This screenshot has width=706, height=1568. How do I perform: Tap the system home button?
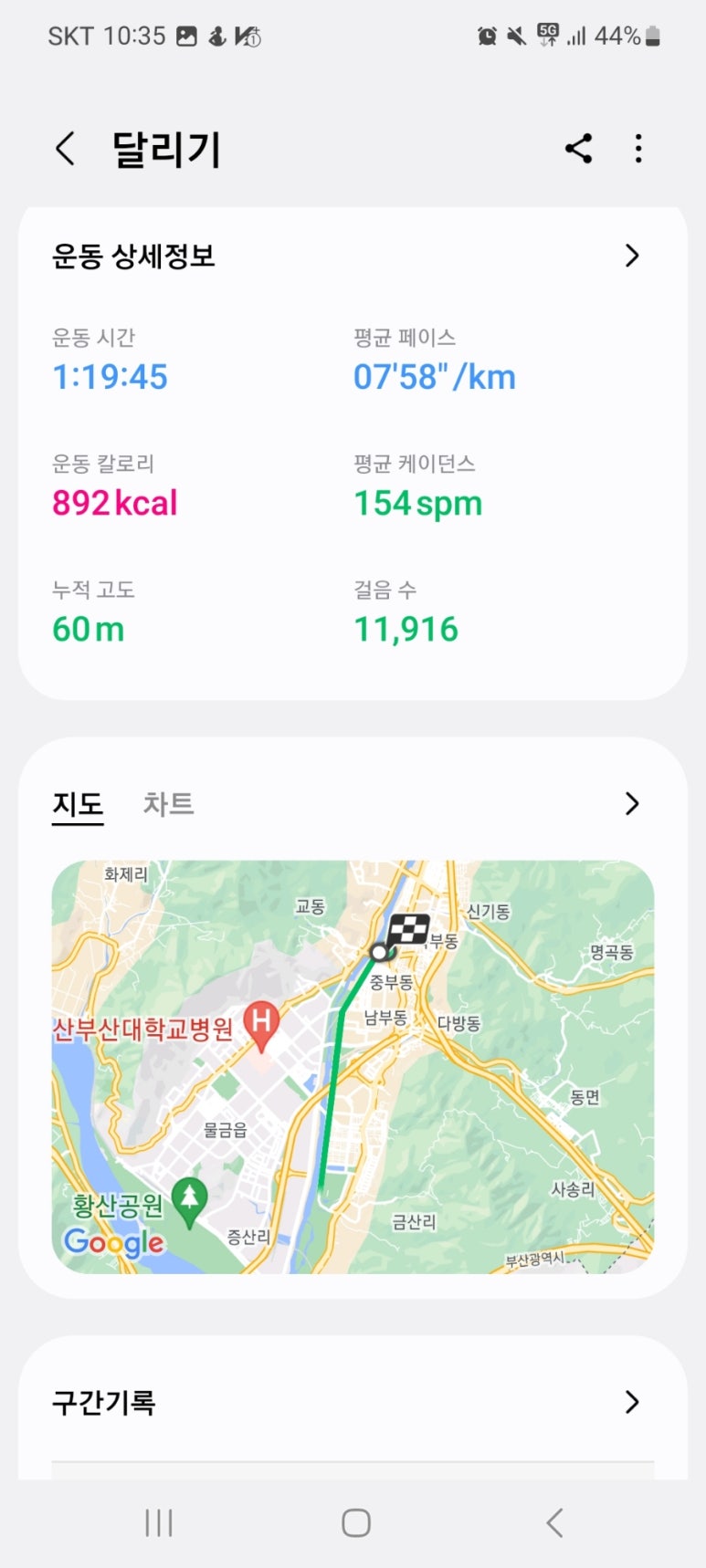[x=355, y=1522]
